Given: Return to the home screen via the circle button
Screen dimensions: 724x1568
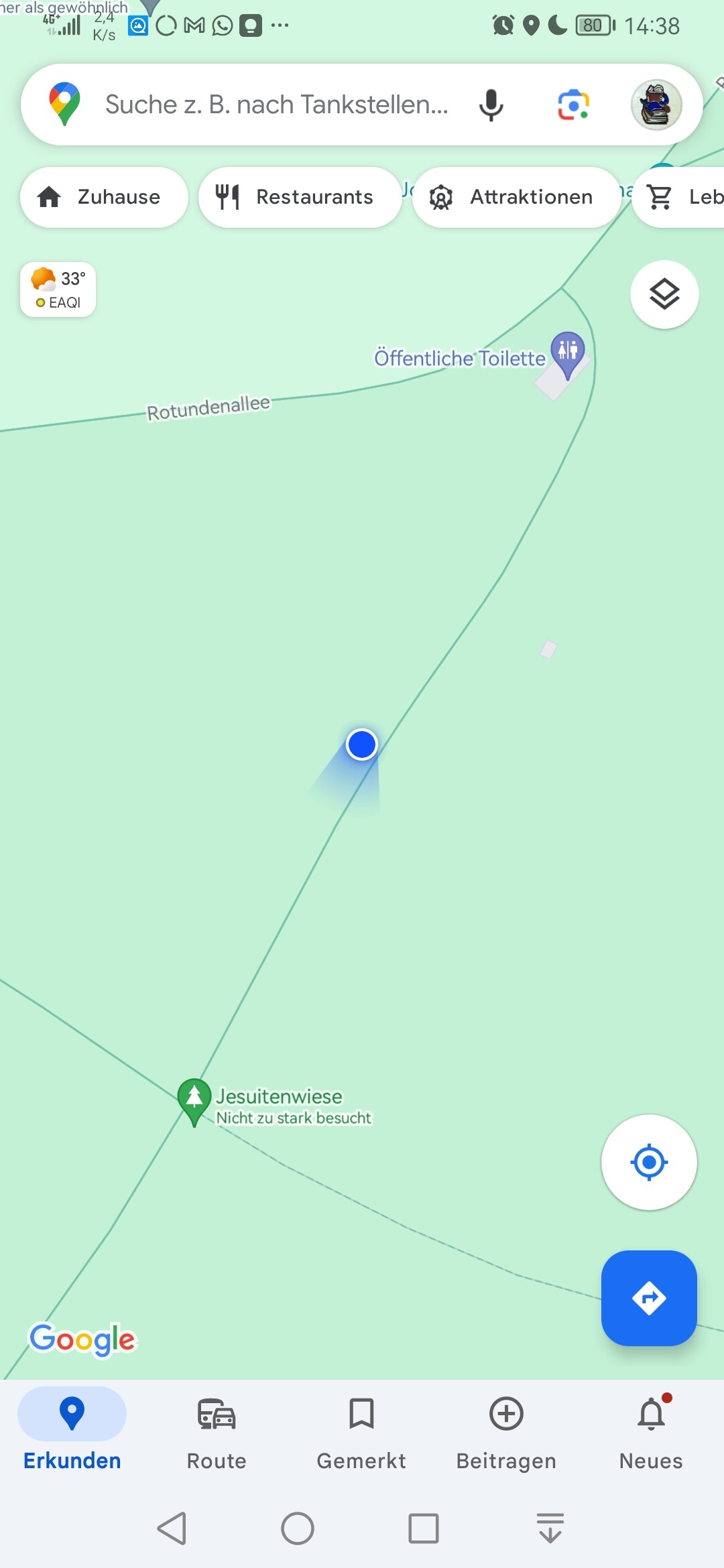Looking at the screenshot, I should 298,1528.
